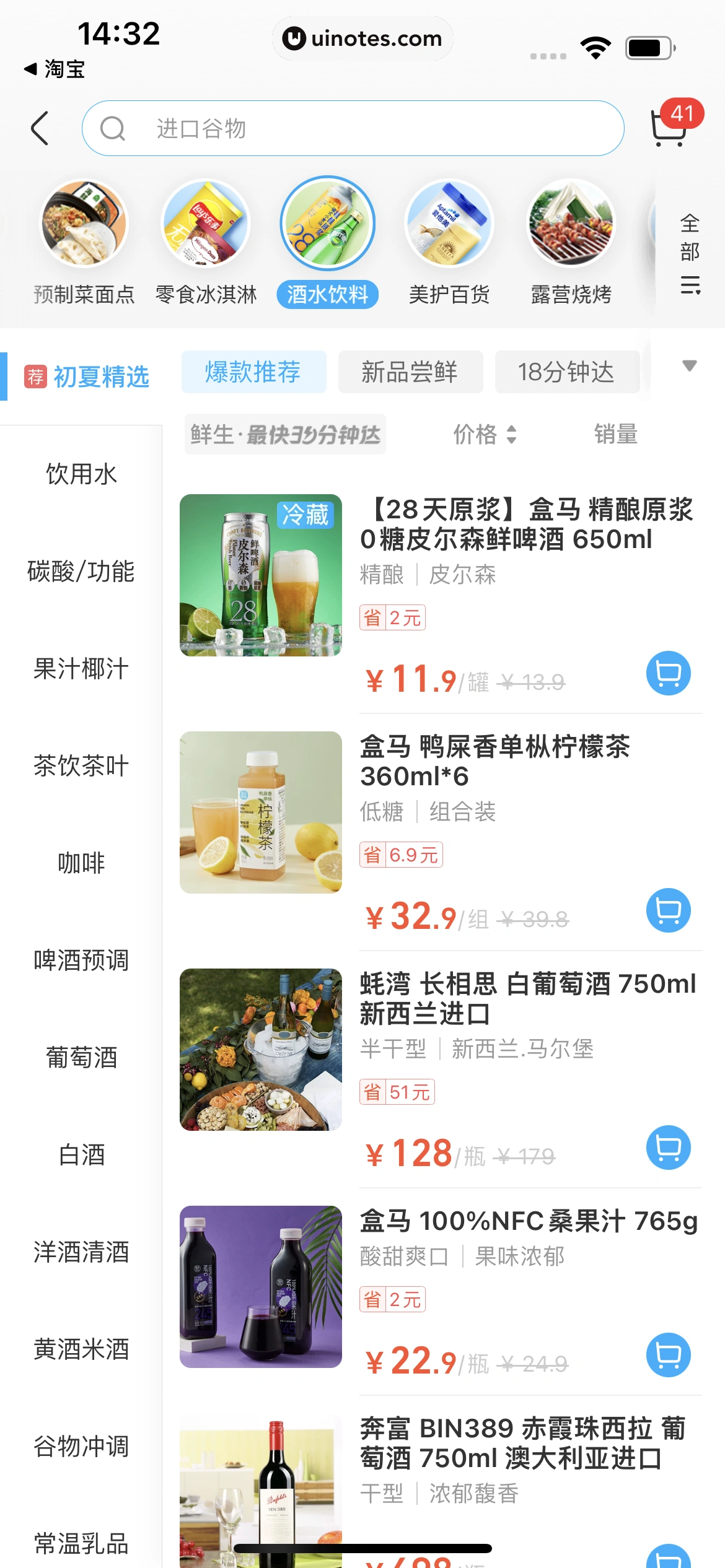Open the 美护百货 category
This screenshot has width=725, height=1568.
tap(449, 243)
